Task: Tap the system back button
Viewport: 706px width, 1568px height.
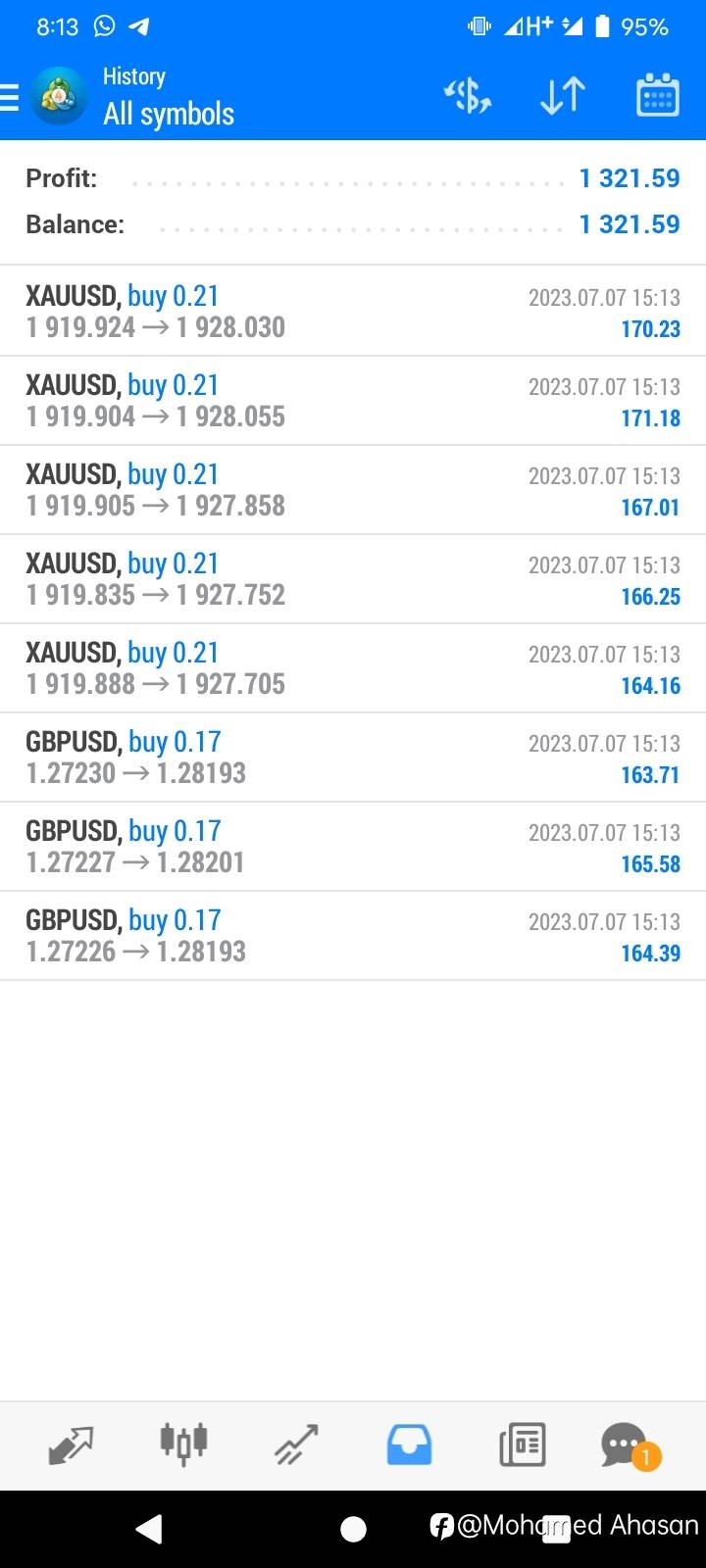Action: 149,1528
